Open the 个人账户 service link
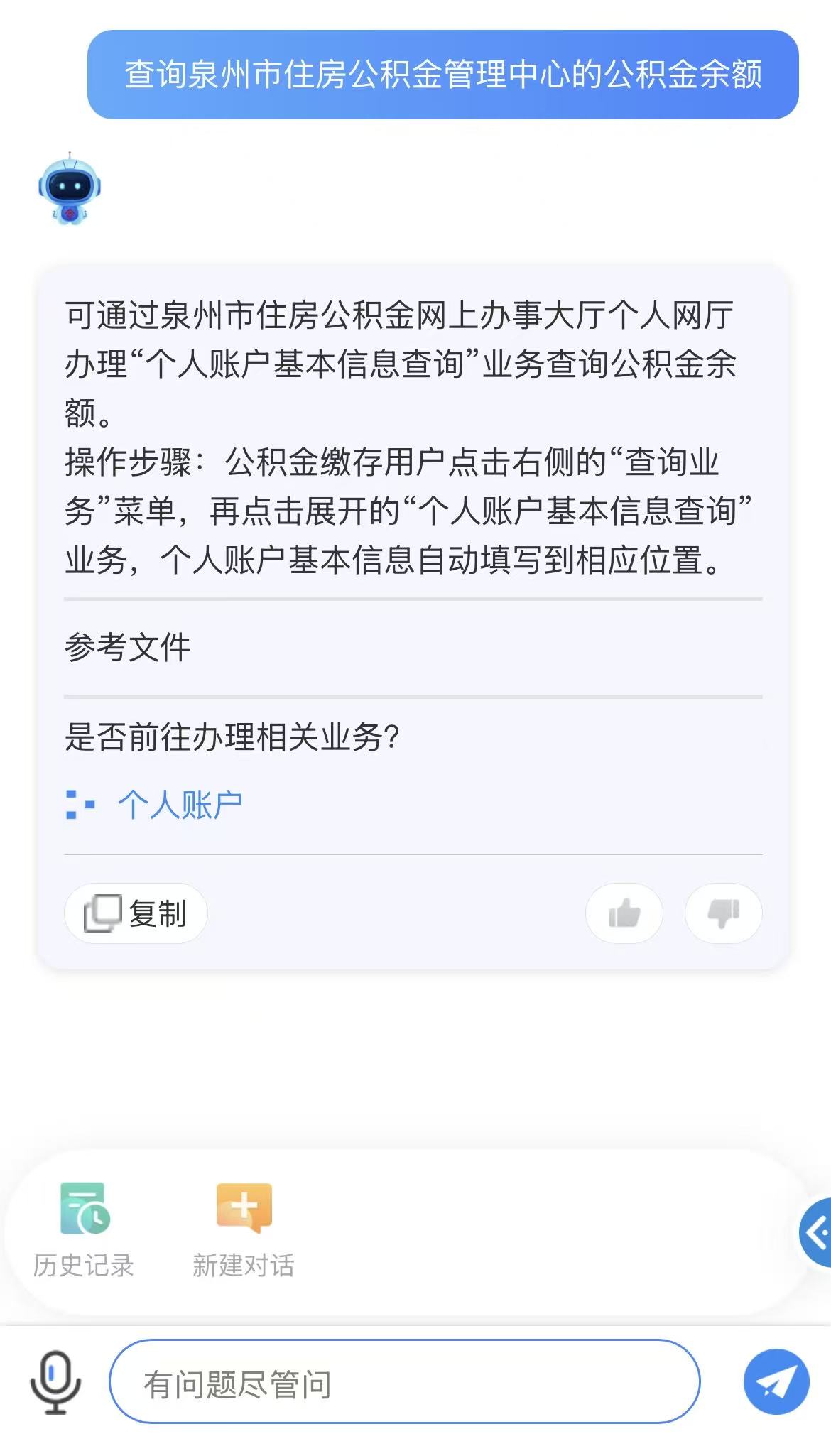 pos(181,803)
